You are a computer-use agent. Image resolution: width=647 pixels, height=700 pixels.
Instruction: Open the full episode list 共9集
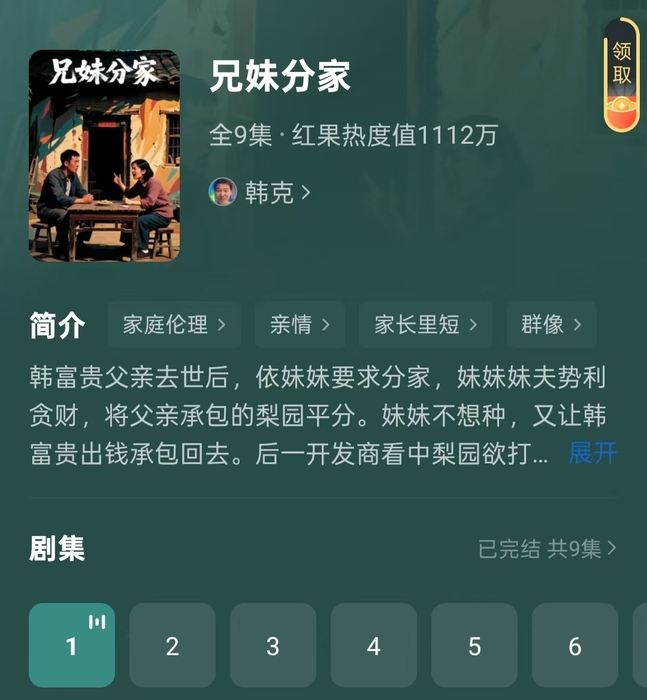click(547, 549)
